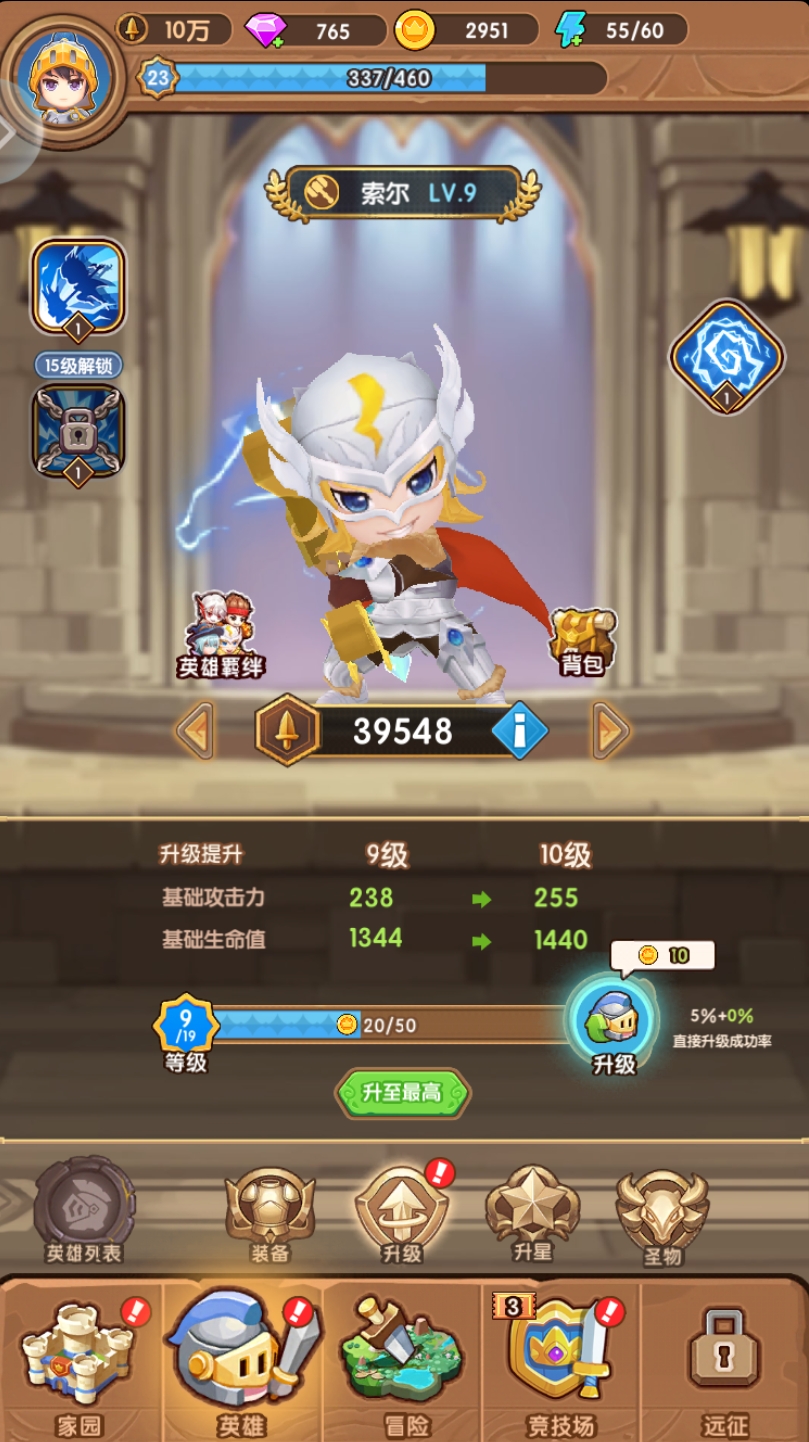Viewport: 809px width, 1442px height.
Task: Tap the locked skill unlocking at level 15
Action: (x=77, y=431)
